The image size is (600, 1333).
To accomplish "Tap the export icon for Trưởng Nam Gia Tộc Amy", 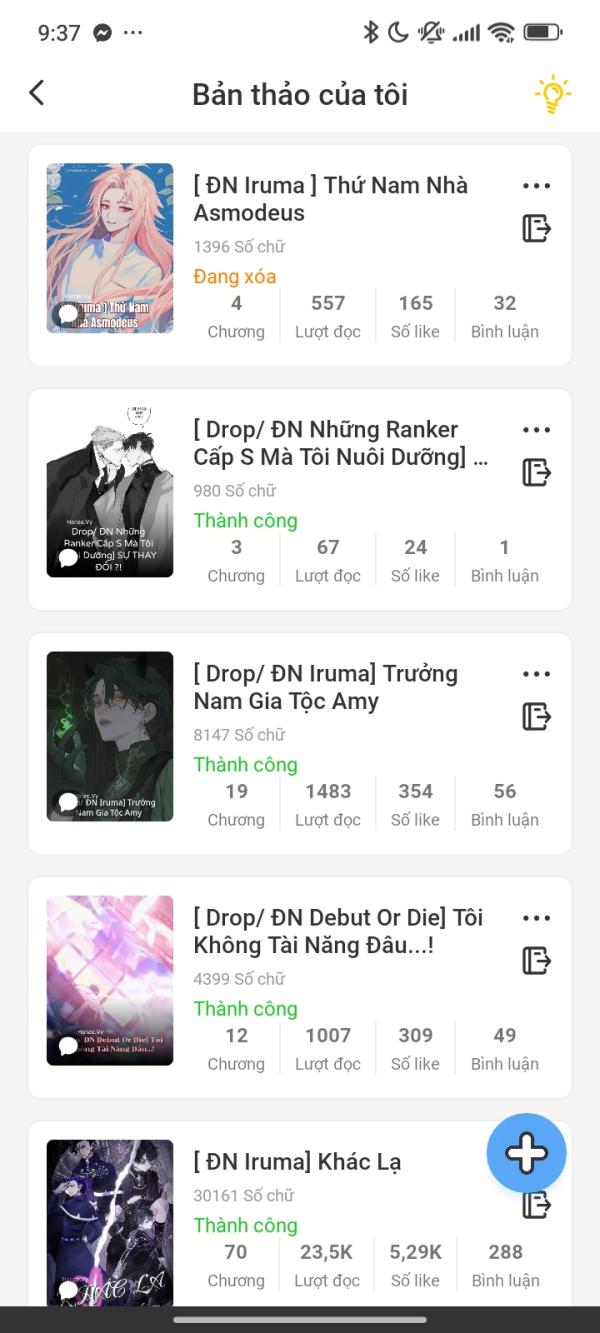I will coord(536,717).
